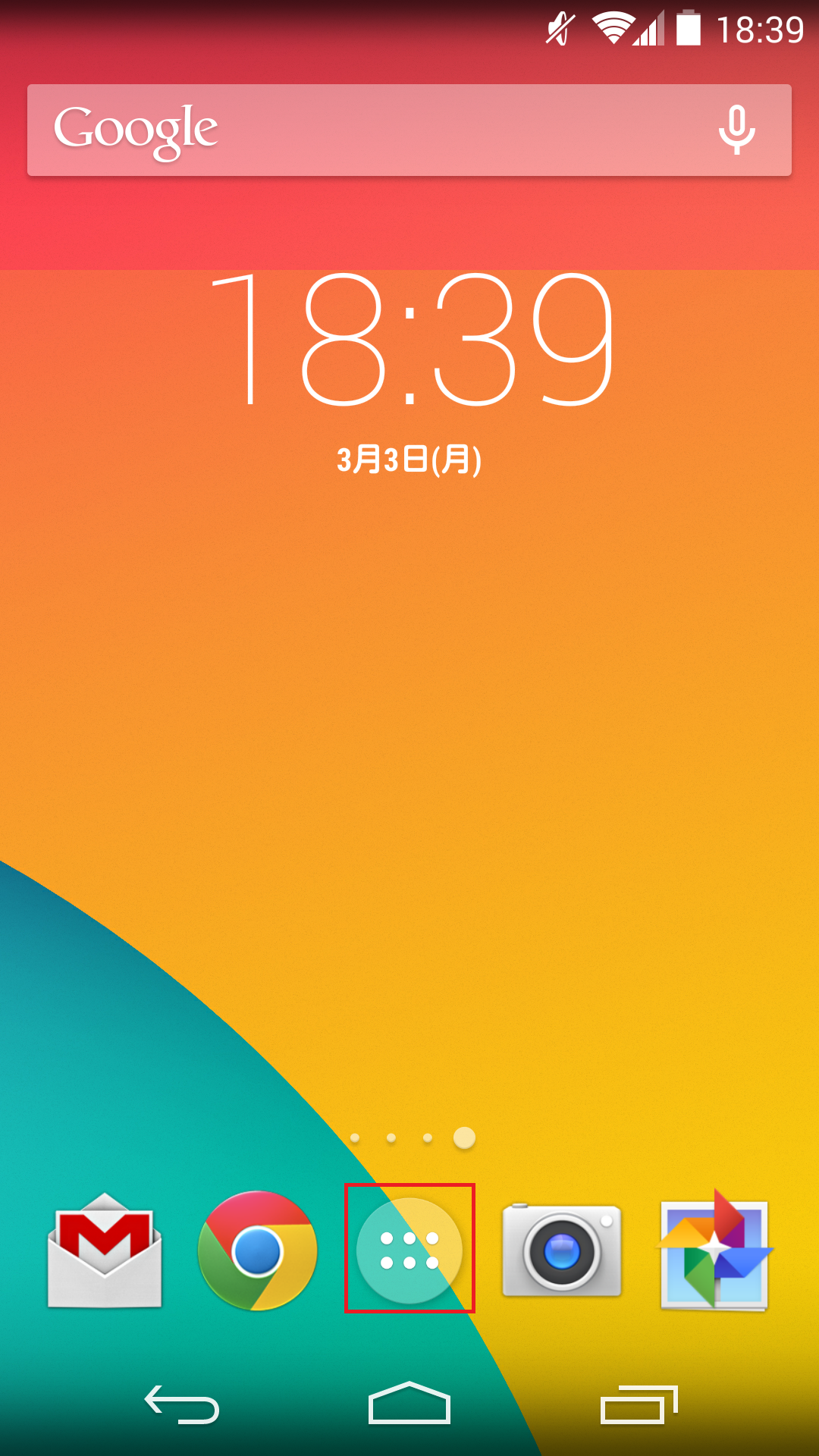The height and width of the screenshot is (1456, 819).
Task: Open the Photos app
Action: [714, 1250]
